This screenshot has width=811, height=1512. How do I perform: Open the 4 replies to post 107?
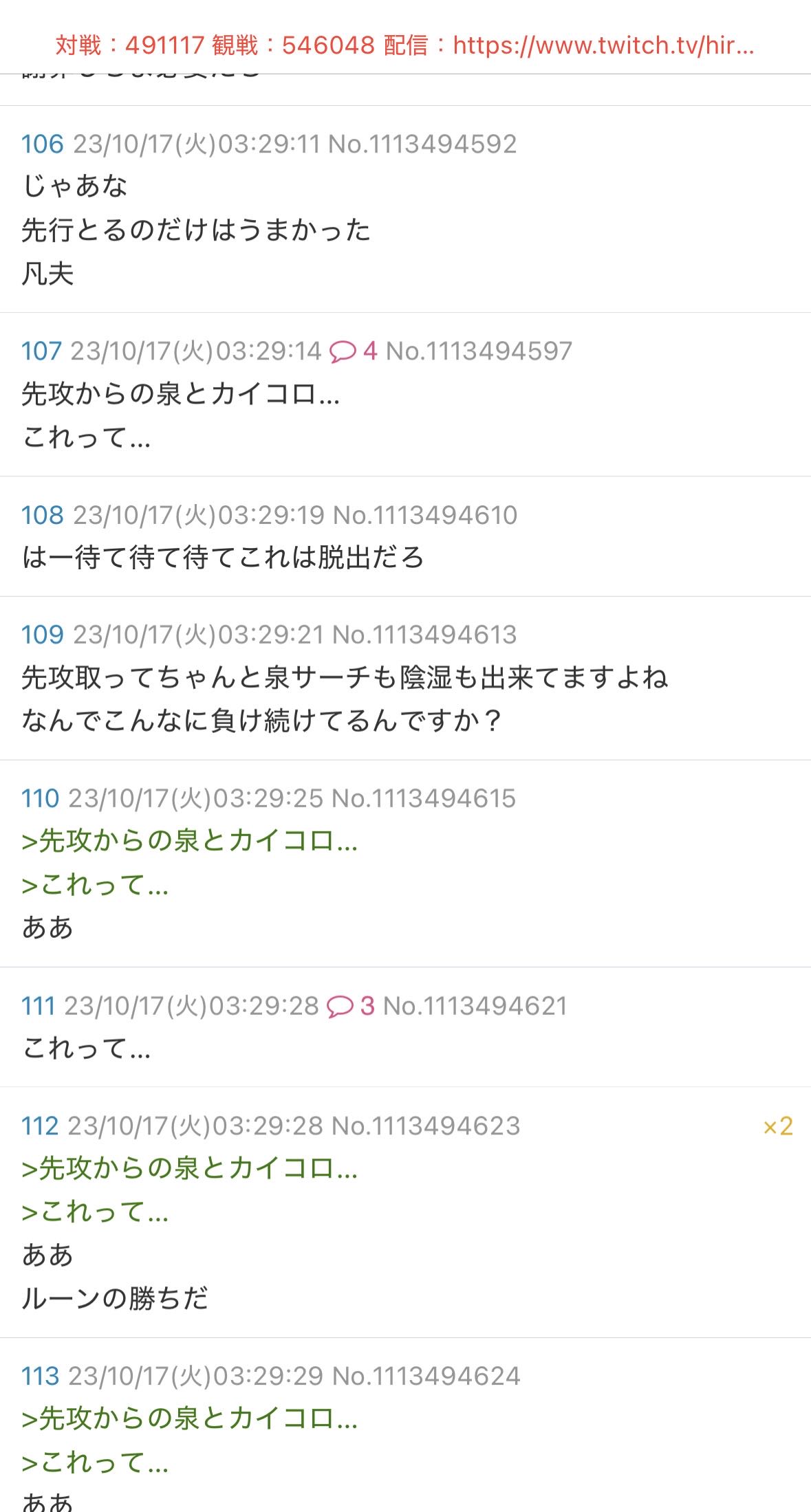(353, 351)
